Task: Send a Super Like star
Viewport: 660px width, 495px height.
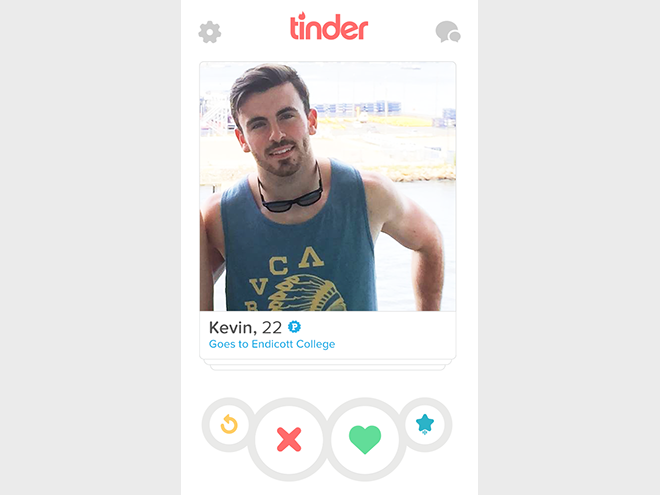Action: pyautogui.click(x=425, y=425)
